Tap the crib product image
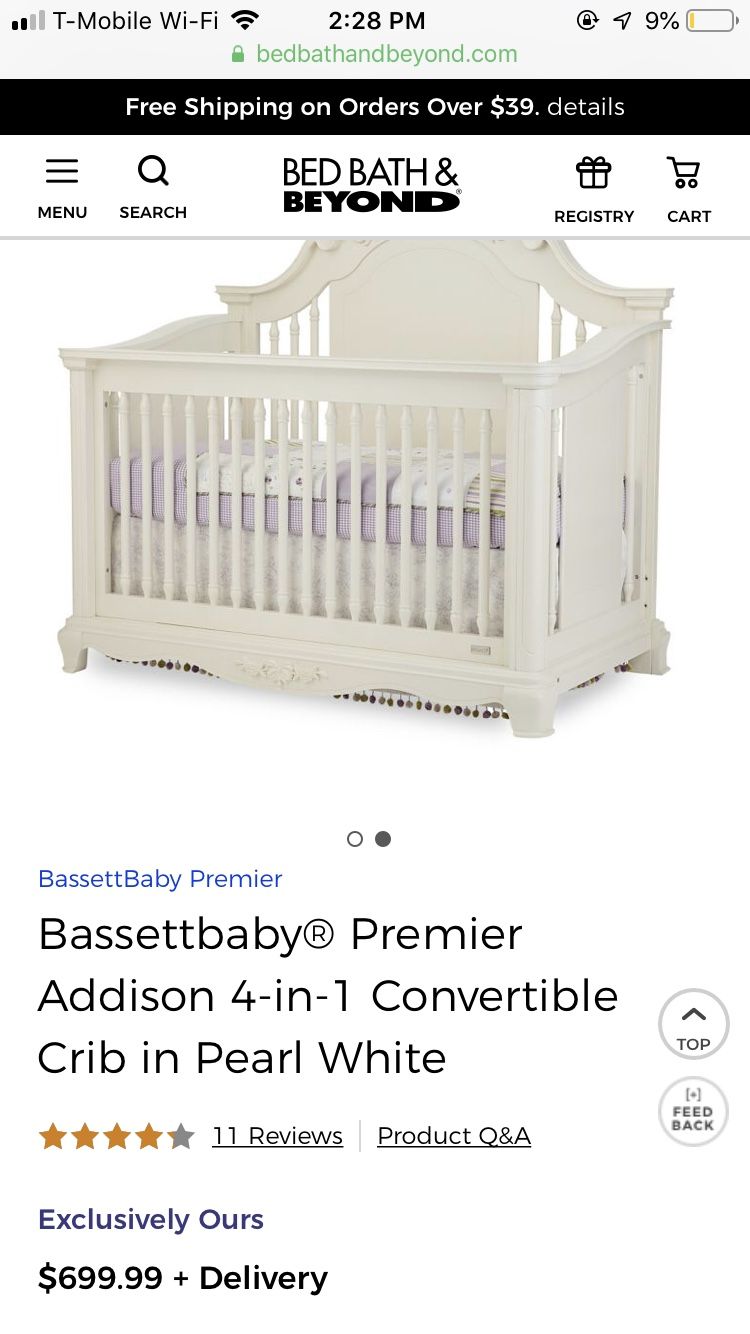This screenshot has width=750, height=1334. (x=366, y=490)
